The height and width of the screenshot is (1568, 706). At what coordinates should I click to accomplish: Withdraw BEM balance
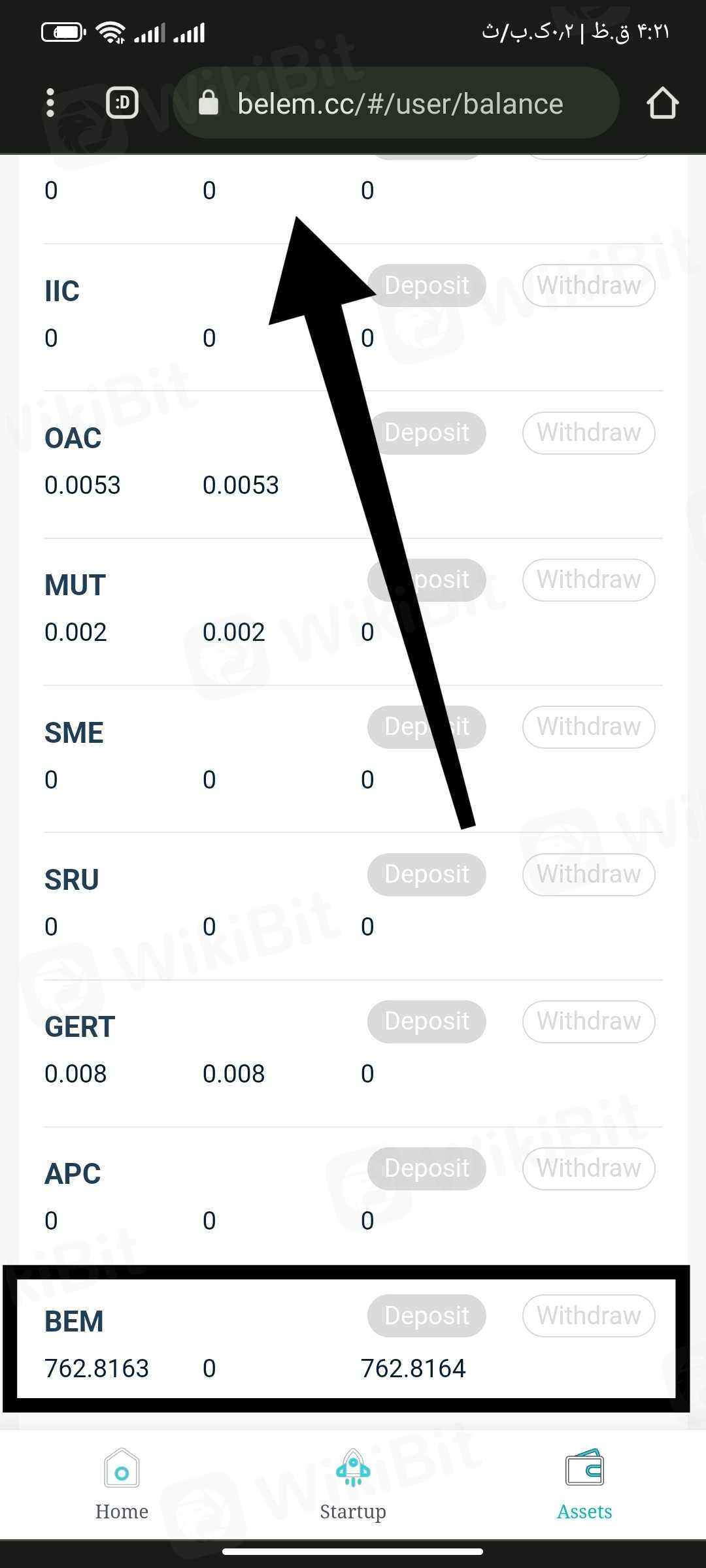588,1316
